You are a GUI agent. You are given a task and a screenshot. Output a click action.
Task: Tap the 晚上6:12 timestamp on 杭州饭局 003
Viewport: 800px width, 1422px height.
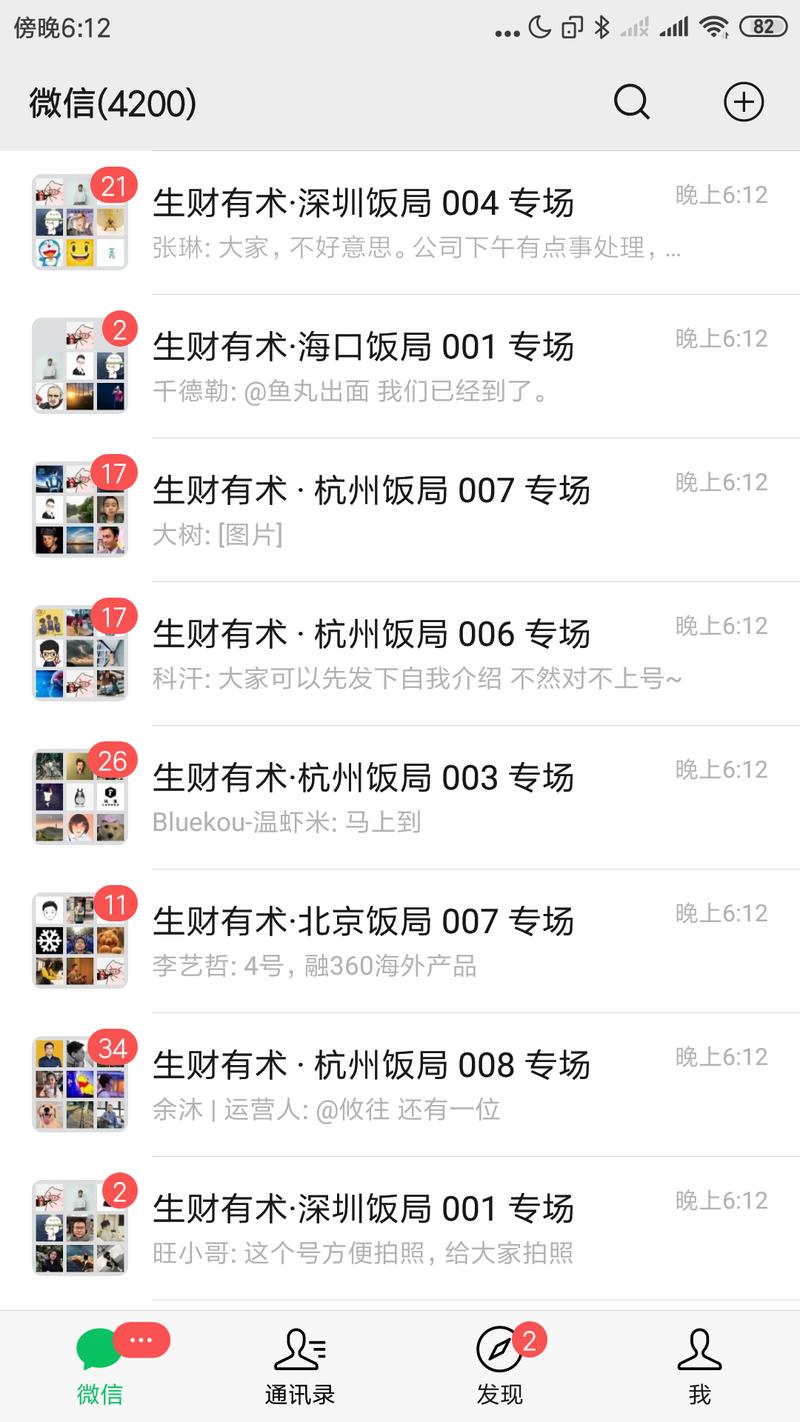(x=721, y=769)
